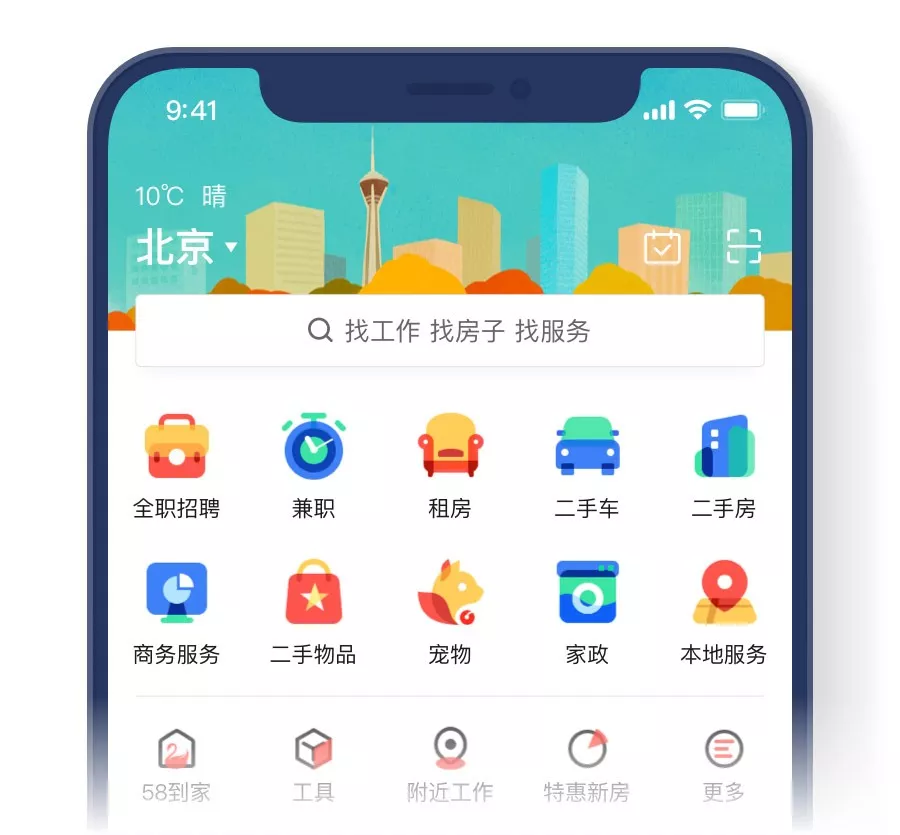Open 特惠新房 shortcut
900x835 pixels.
click(x=587, y=766)
